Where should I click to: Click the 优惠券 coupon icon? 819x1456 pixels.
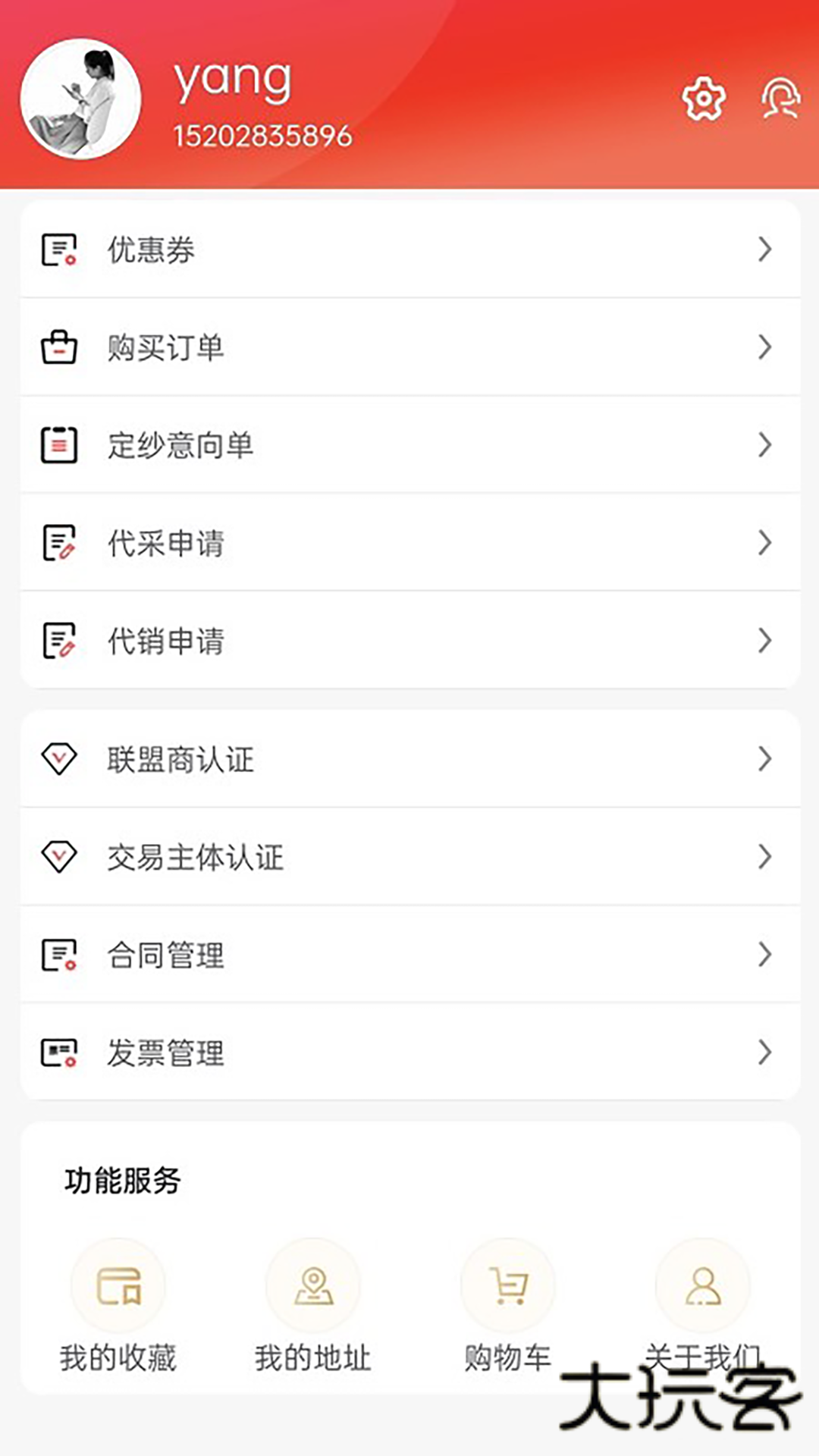61,250
